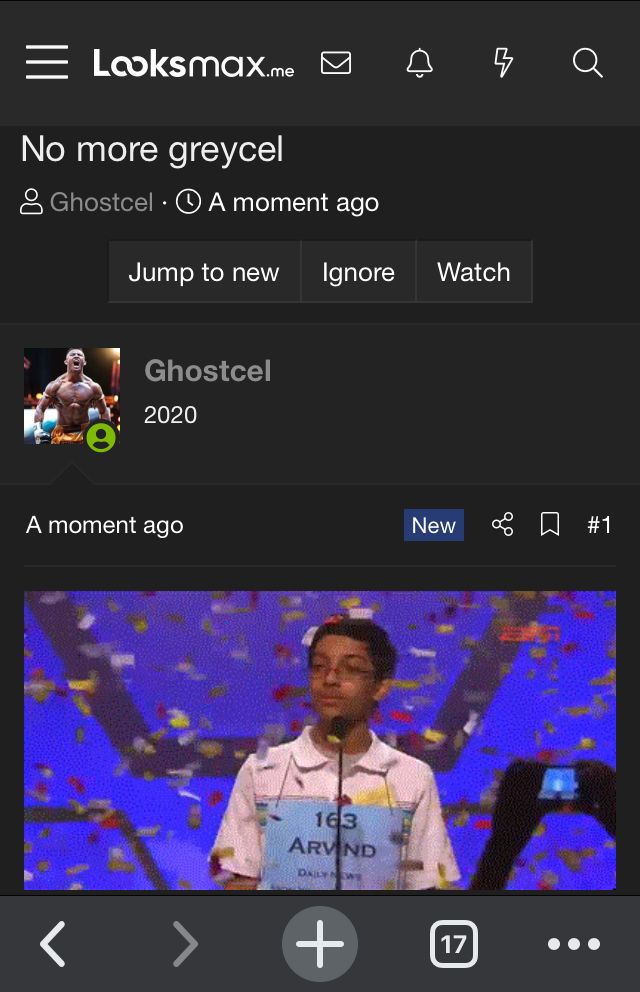Share this post
Viewport: 640px width, 992px height.
(503, 525)
